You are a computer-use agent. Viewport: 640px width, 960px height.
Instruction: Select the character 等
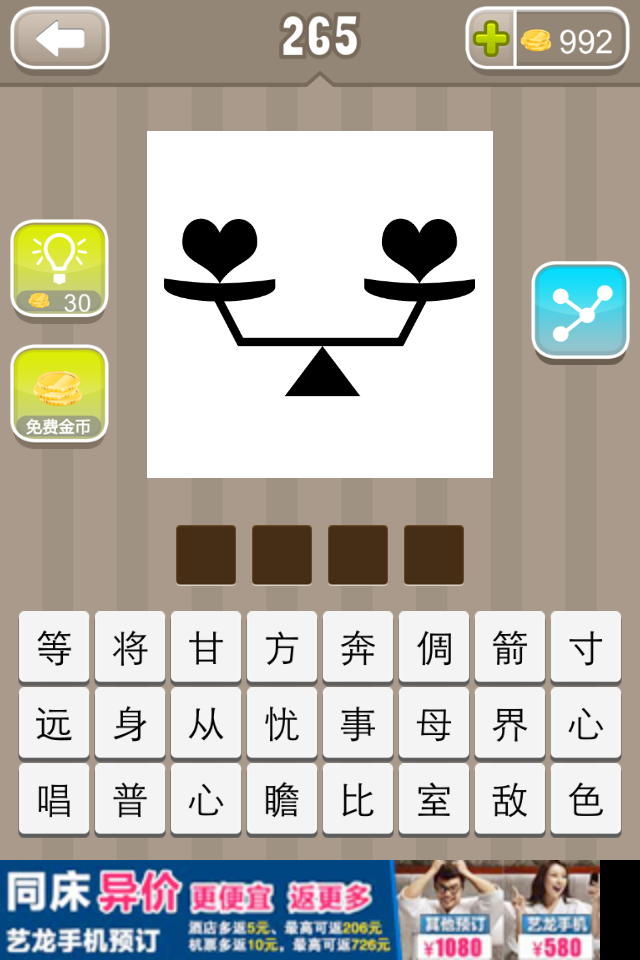(54, 647)
